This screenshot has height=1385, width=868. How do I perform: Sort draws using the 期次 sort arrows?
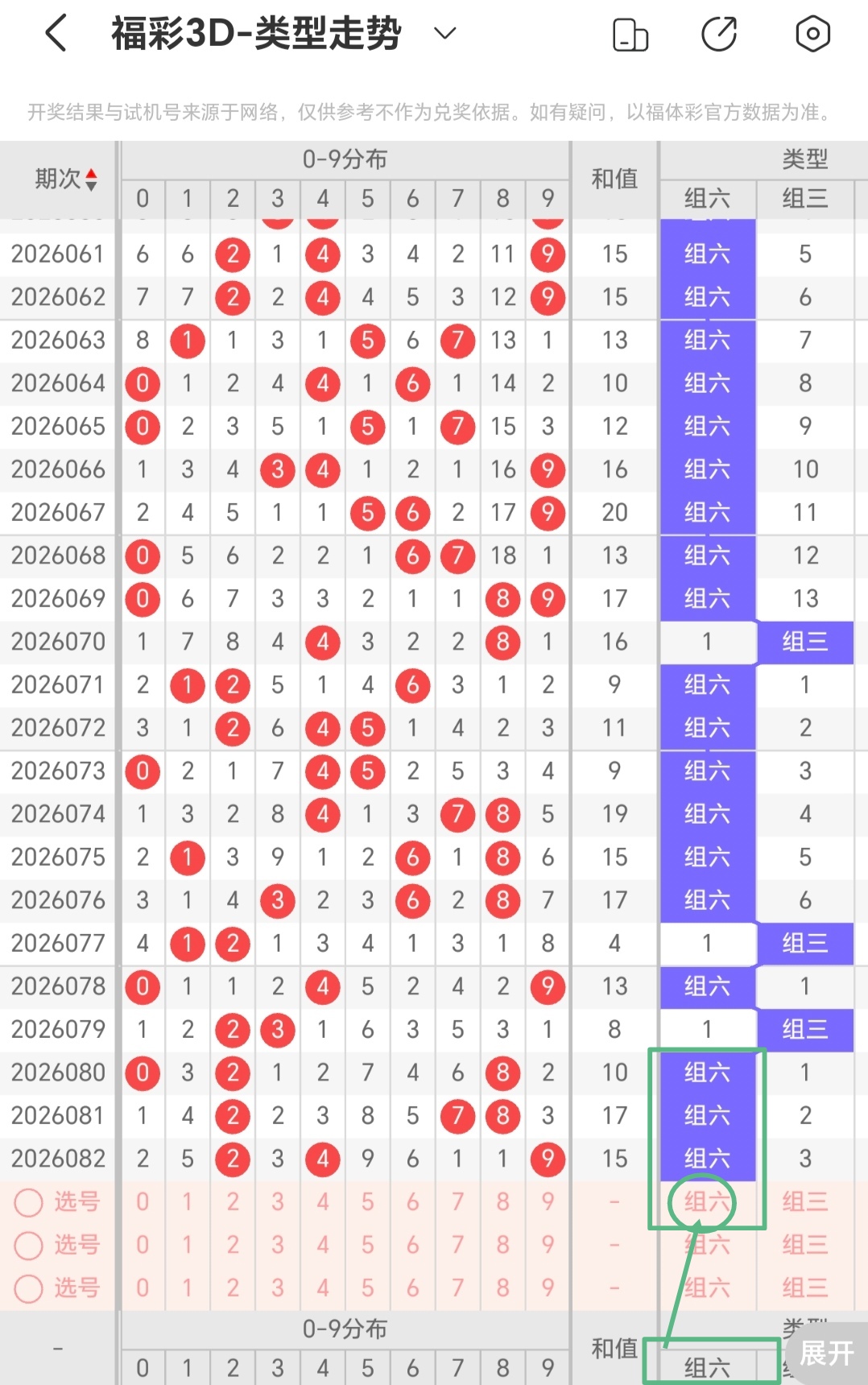pyautogui.click(x=91, y=179)
